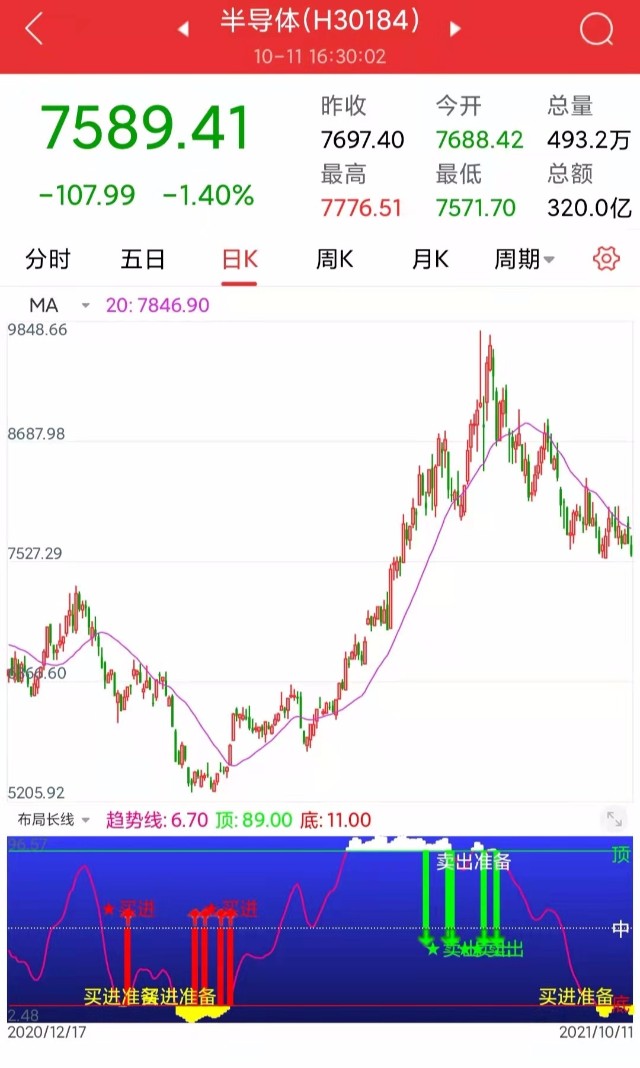Image resolution: width=640 pixels, height=1068 pixels.
Task: Expand the 周期 period dropdown
Action: 524,259
